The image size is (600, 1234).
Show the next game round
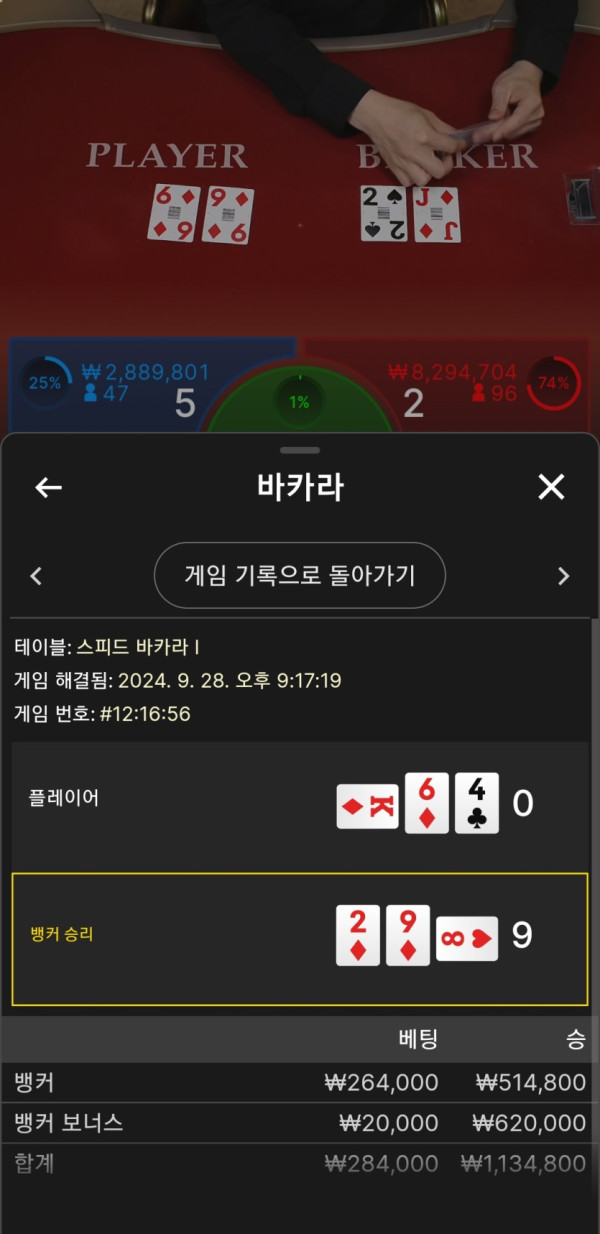[563, 576]
